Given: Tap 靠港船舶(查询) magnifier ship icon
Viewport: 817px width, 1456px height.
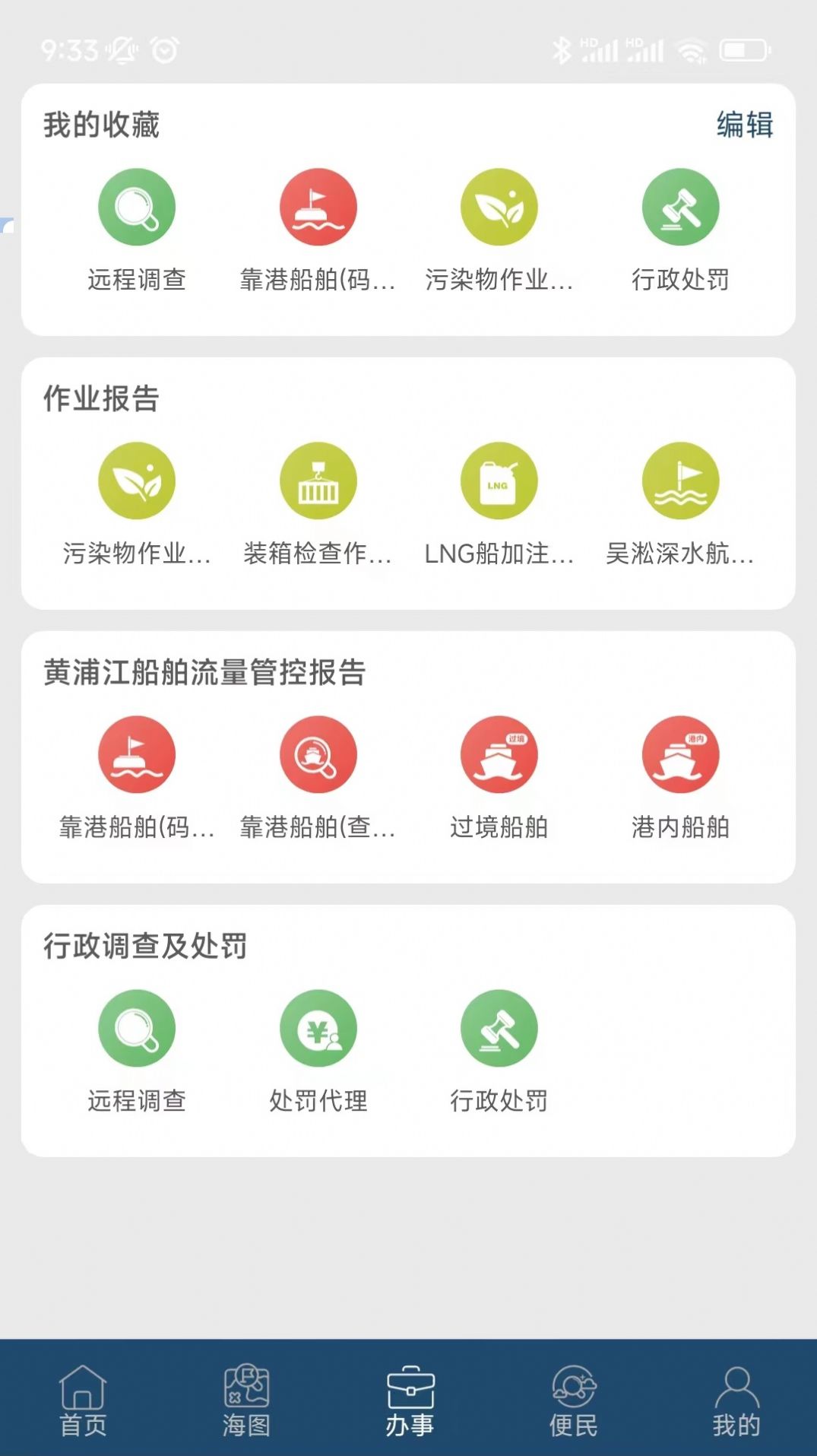Looking at the screenshot, I should coord(318,754).
